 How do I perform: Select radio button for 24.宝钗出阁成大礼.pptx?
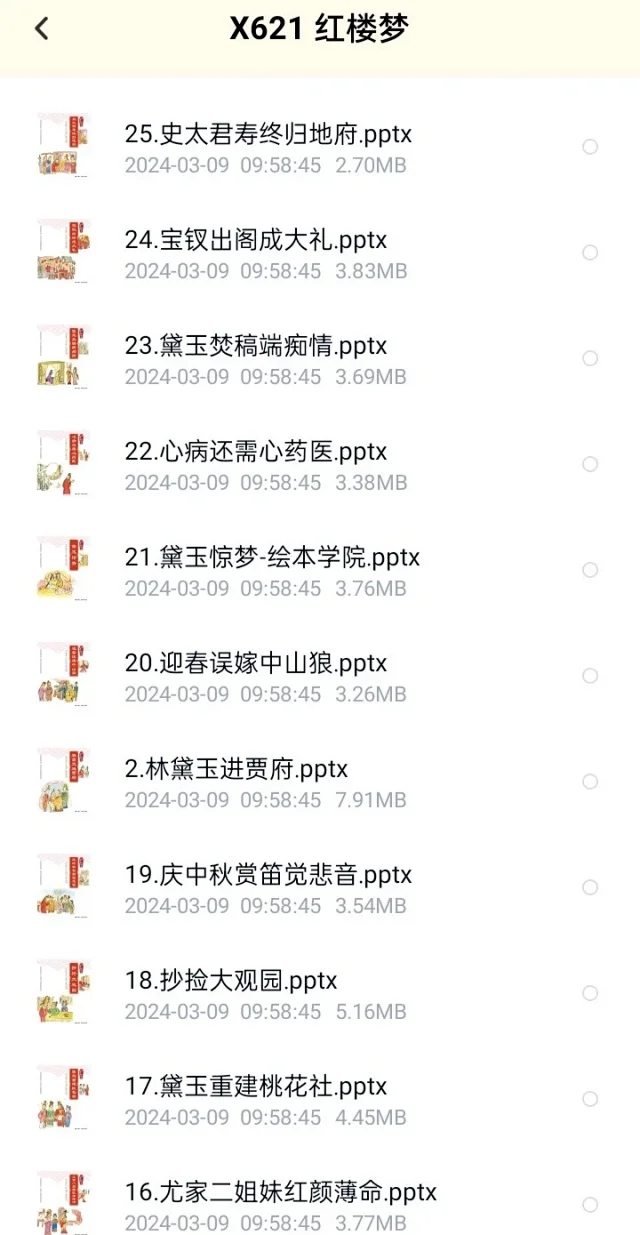pyautogui.click(x=590, y=253)
